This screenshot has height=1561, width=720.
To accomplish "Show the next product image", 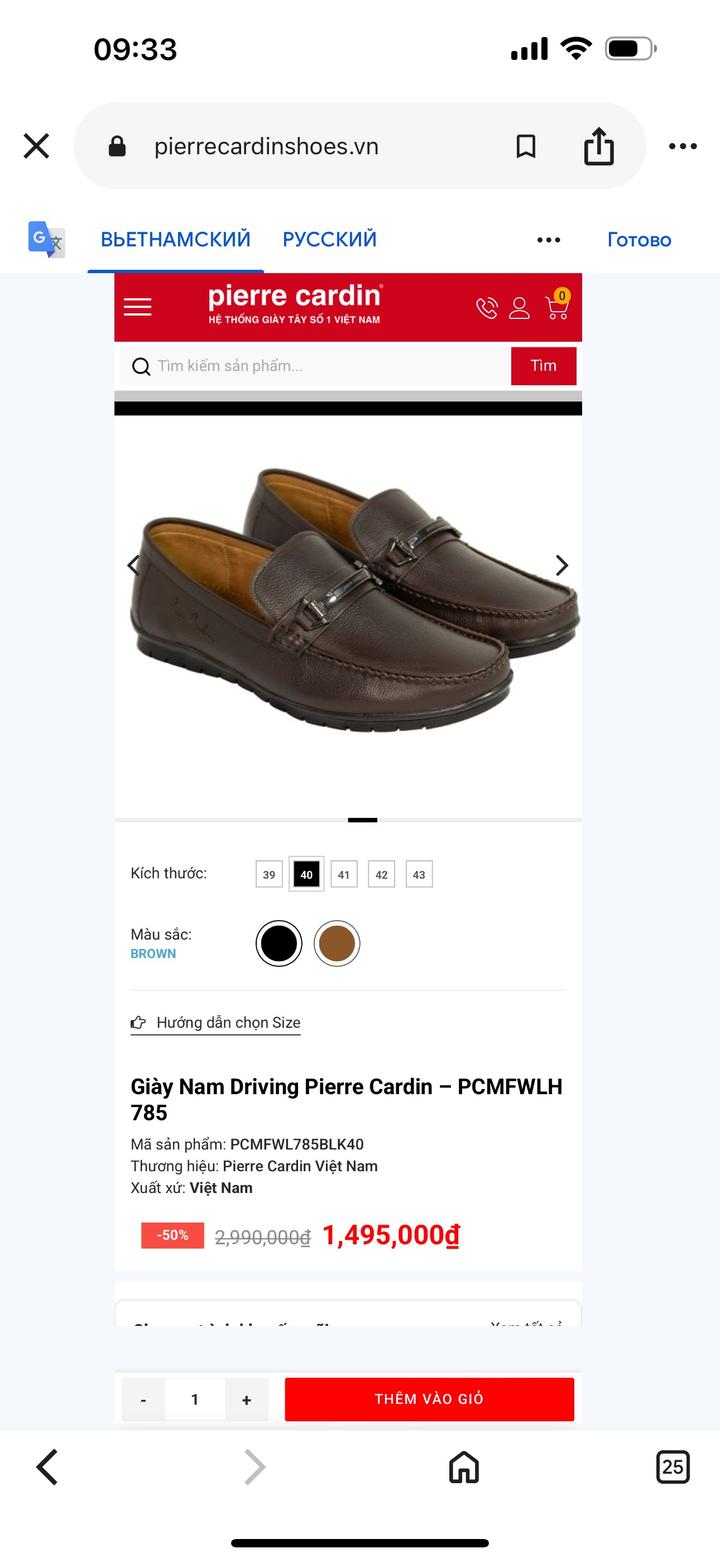I will (x=561, y=566).
